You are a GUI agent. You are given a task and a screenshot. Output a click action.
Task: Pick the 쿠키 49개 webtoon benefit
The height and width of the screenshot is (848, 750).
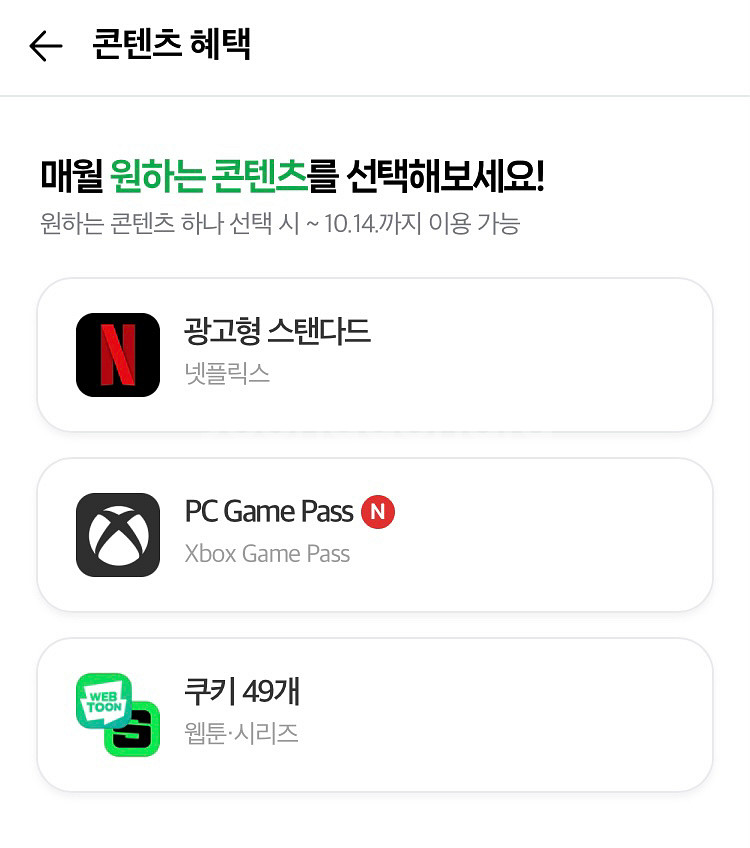pyautogui.click(x=374, y=715)
